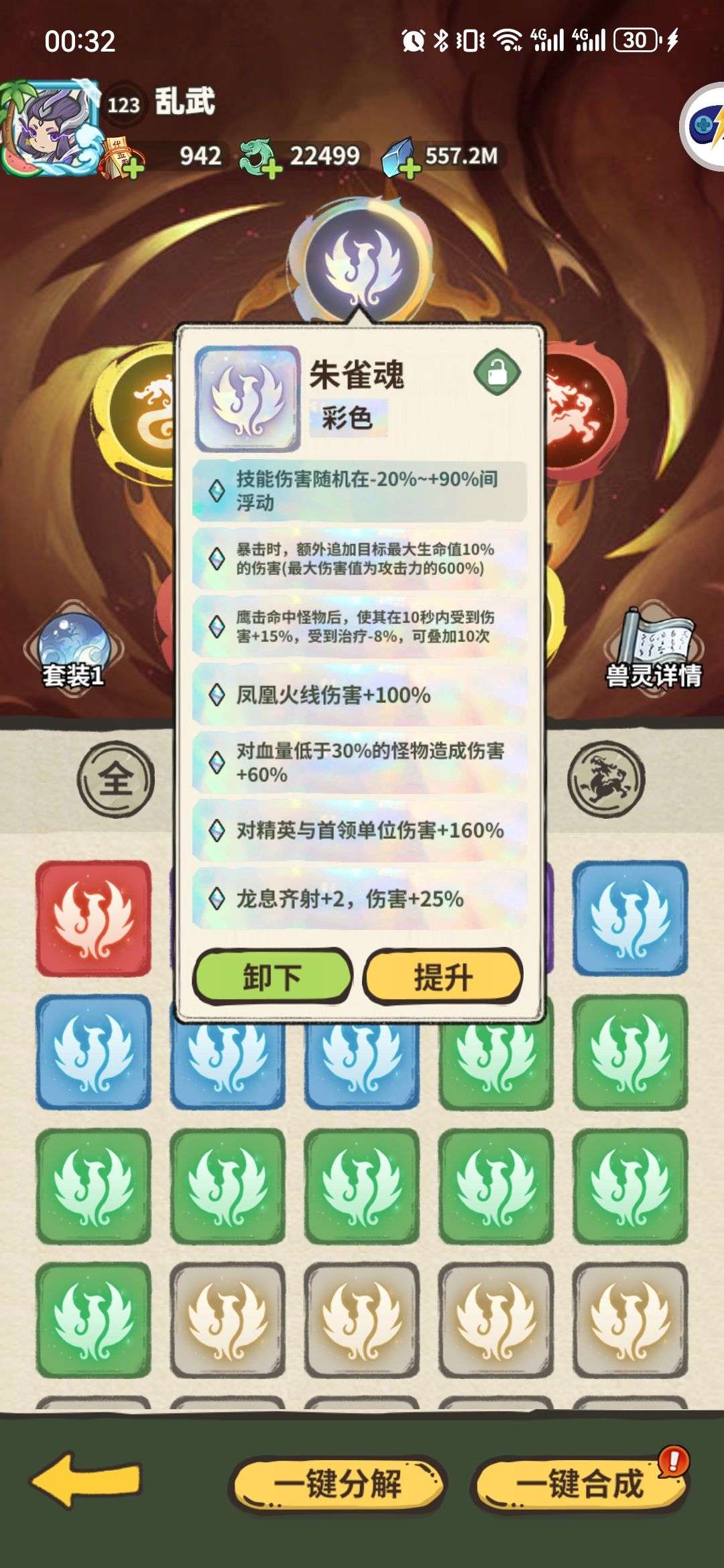724x1568 pixels.
Task: Add more crystal currency (557.2M)
Action: [409, 170]
